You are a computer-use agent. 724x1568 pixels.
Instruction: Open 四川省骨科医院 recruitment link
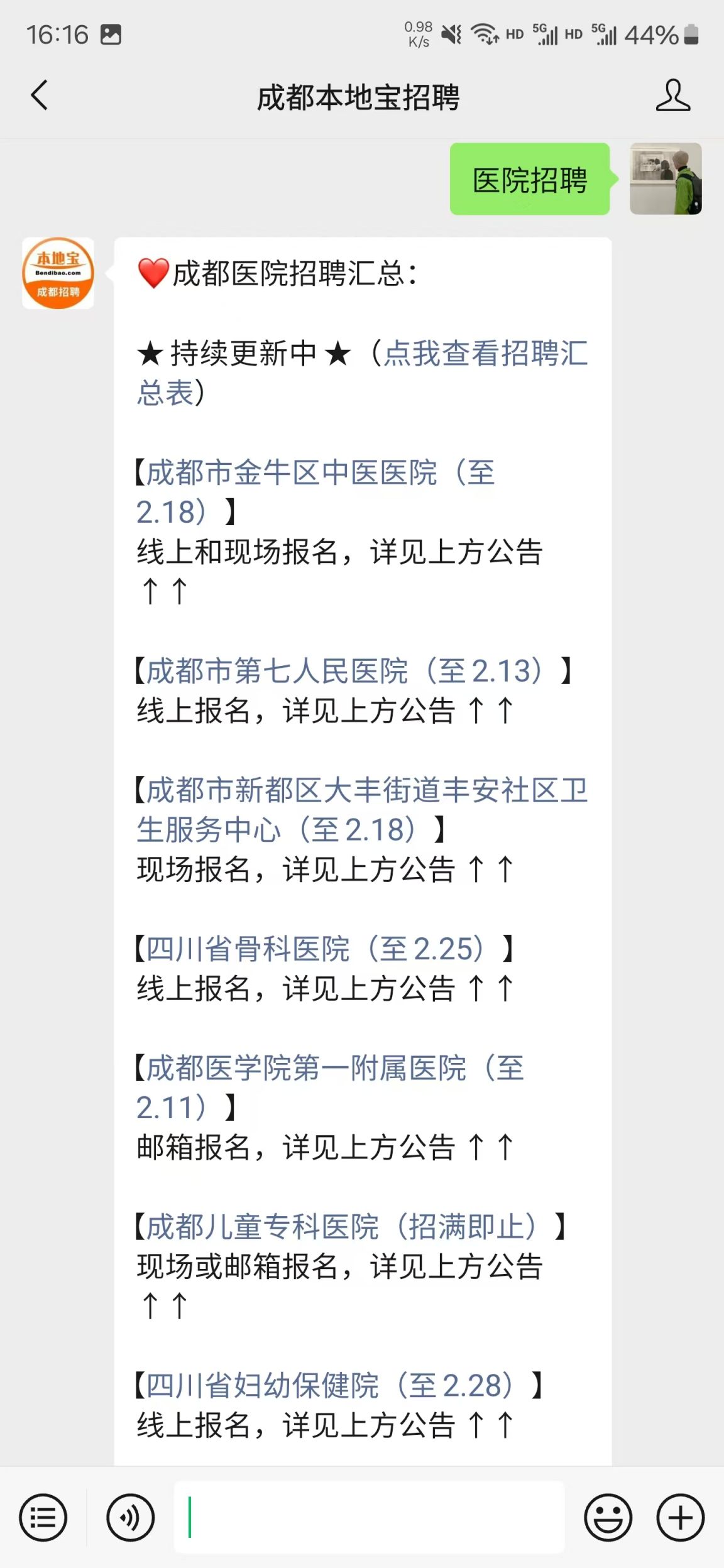click(314, 949)
